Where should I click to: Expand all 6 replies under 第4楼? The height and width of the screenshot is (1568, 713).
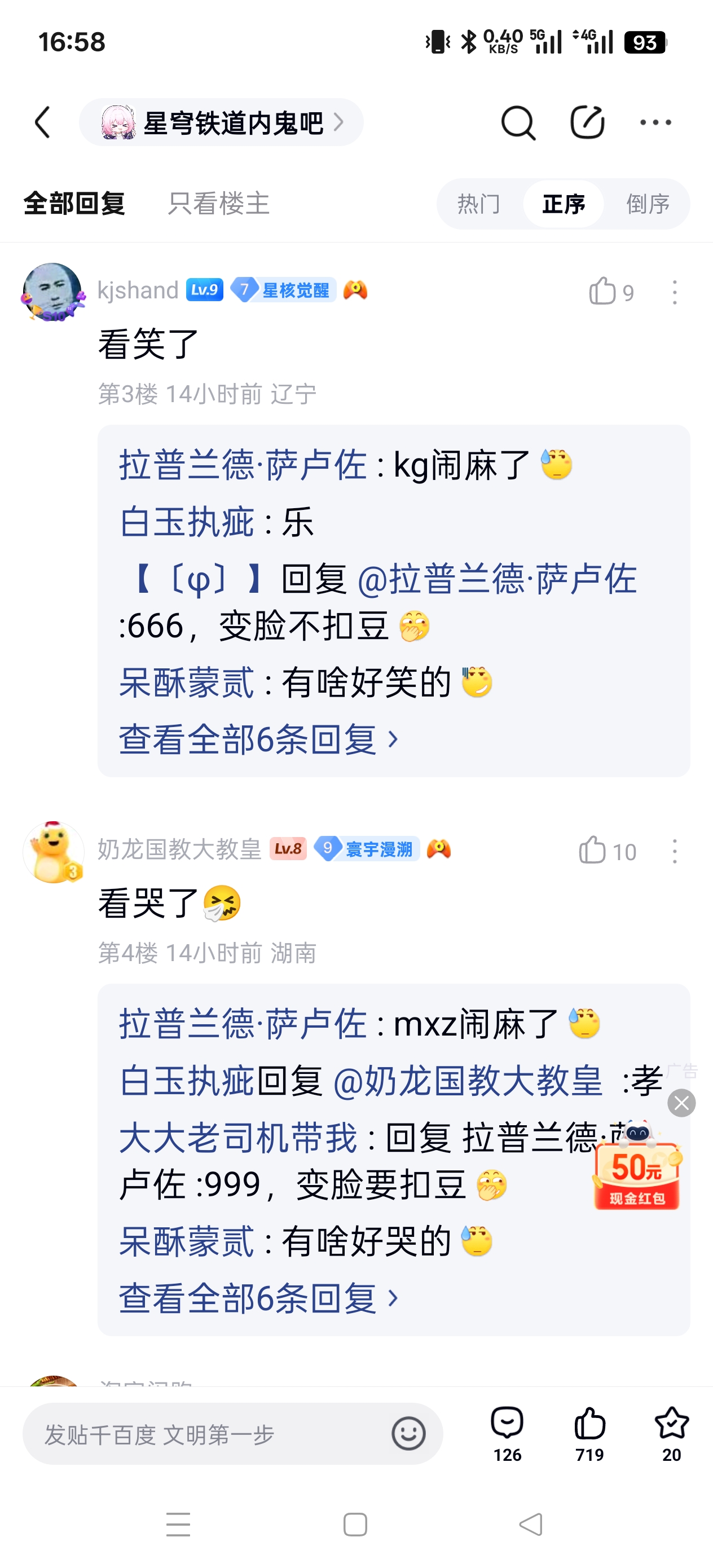click(x=258, y=1298)
